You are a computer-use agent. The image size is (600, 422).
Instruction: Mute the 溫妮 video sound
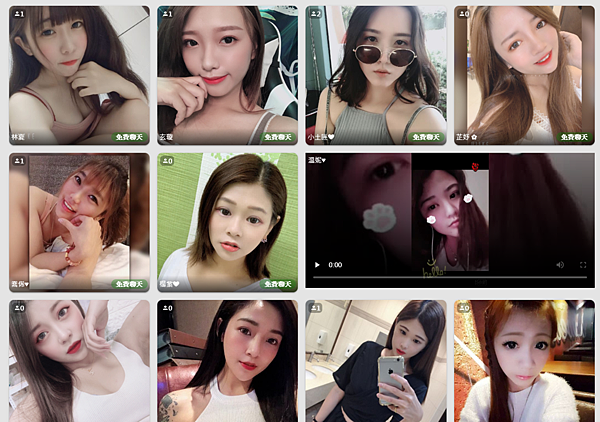[561, 265]
